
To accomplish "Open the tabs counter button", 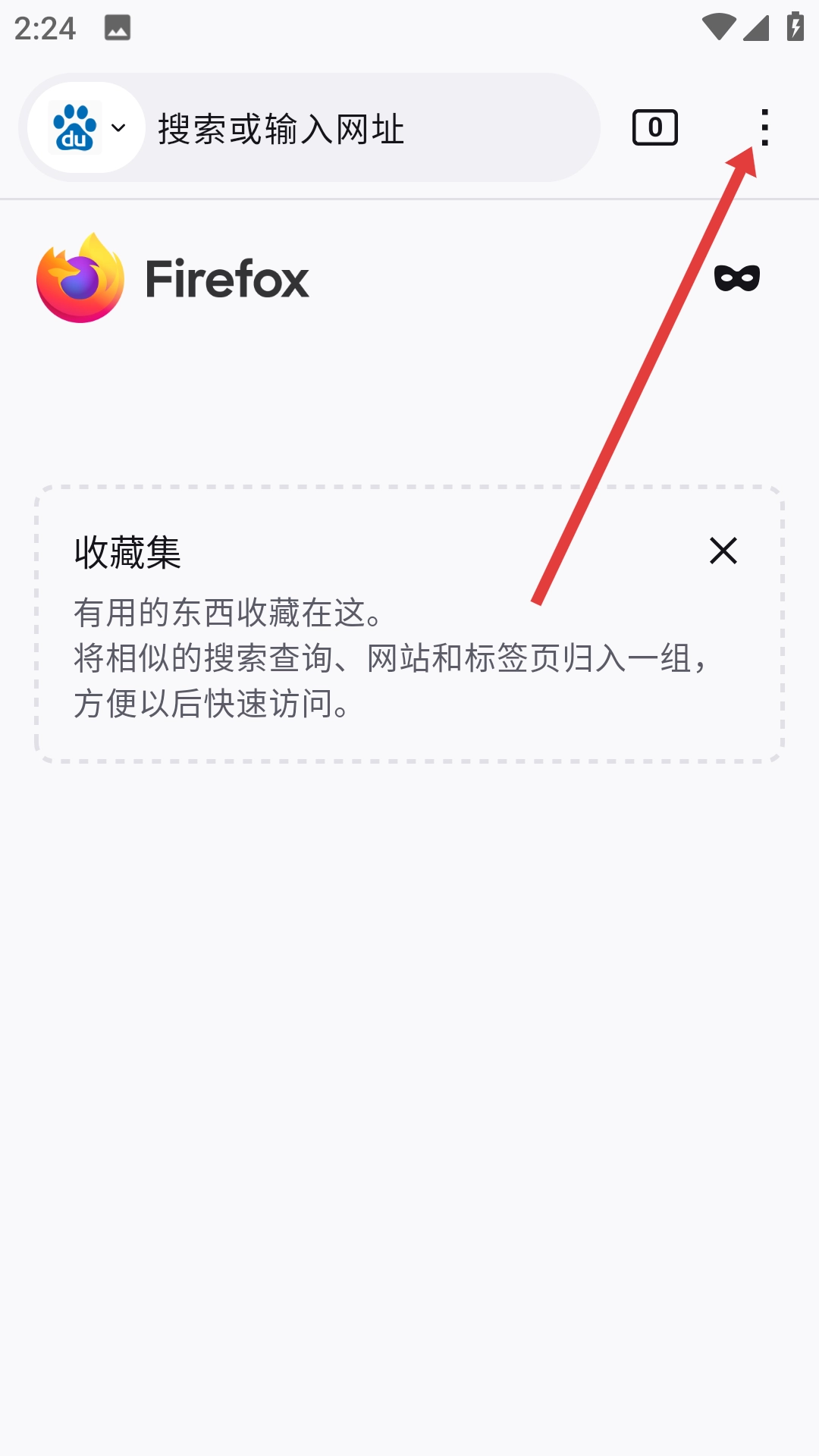I will [654, 127].
